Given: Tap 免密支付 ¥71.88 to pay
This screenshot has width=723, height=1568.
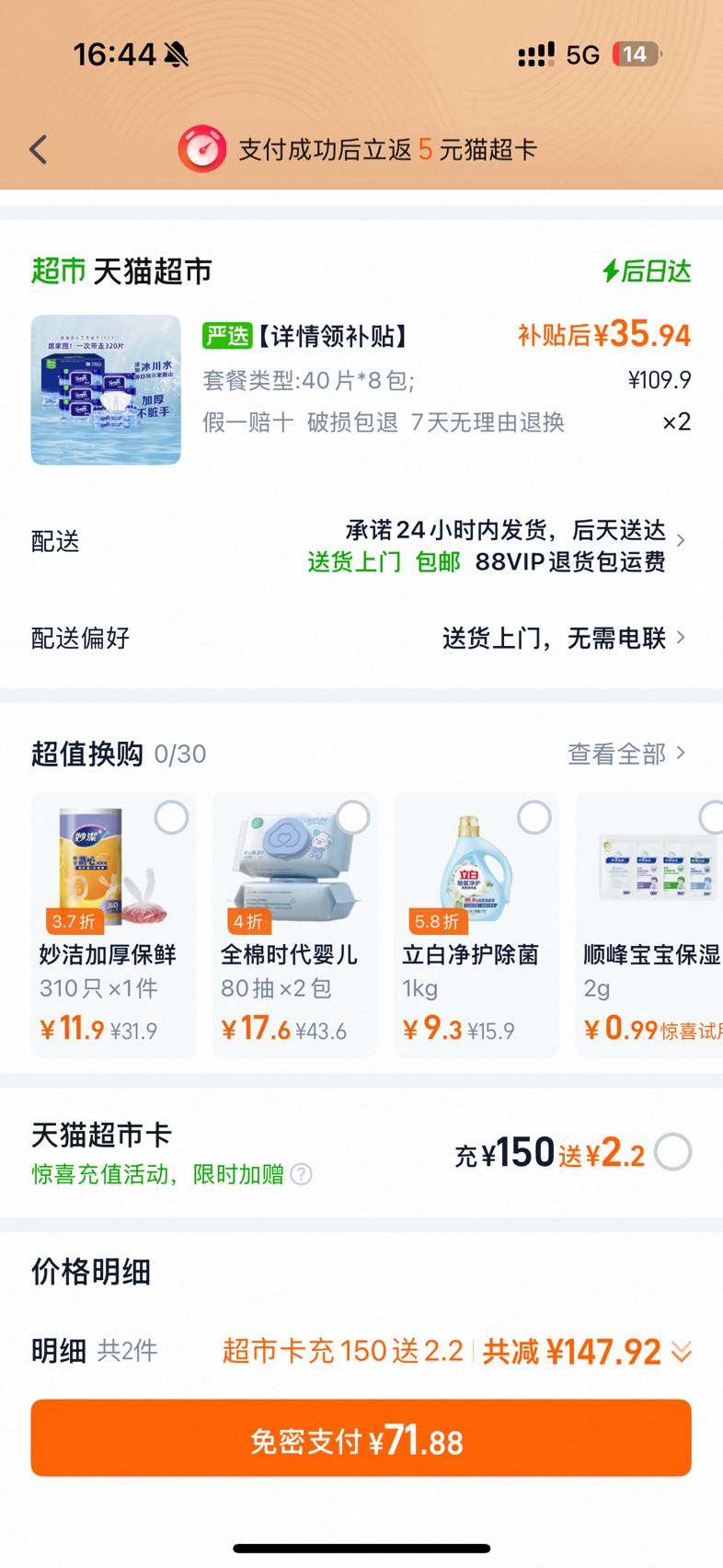Looking at the screenshot, I should (x=361, y=1437).
